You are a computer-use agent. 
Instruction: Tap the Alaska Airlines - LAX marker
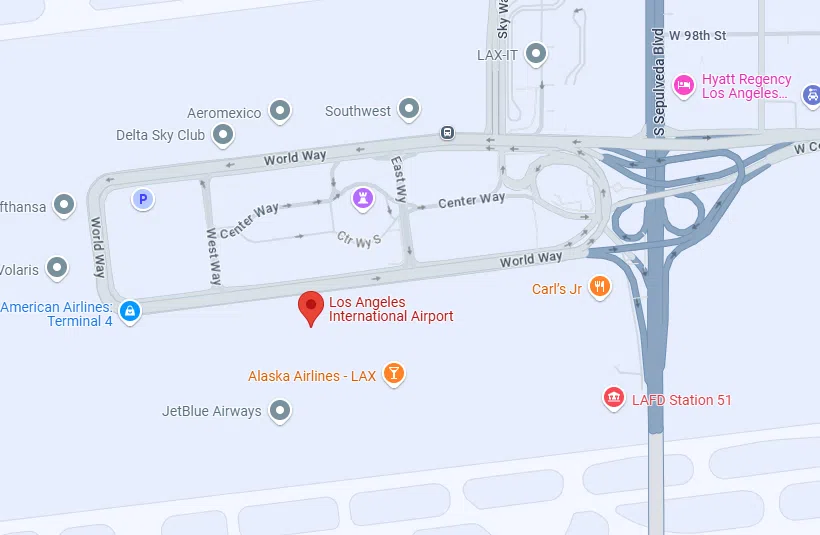pos(394,375)
